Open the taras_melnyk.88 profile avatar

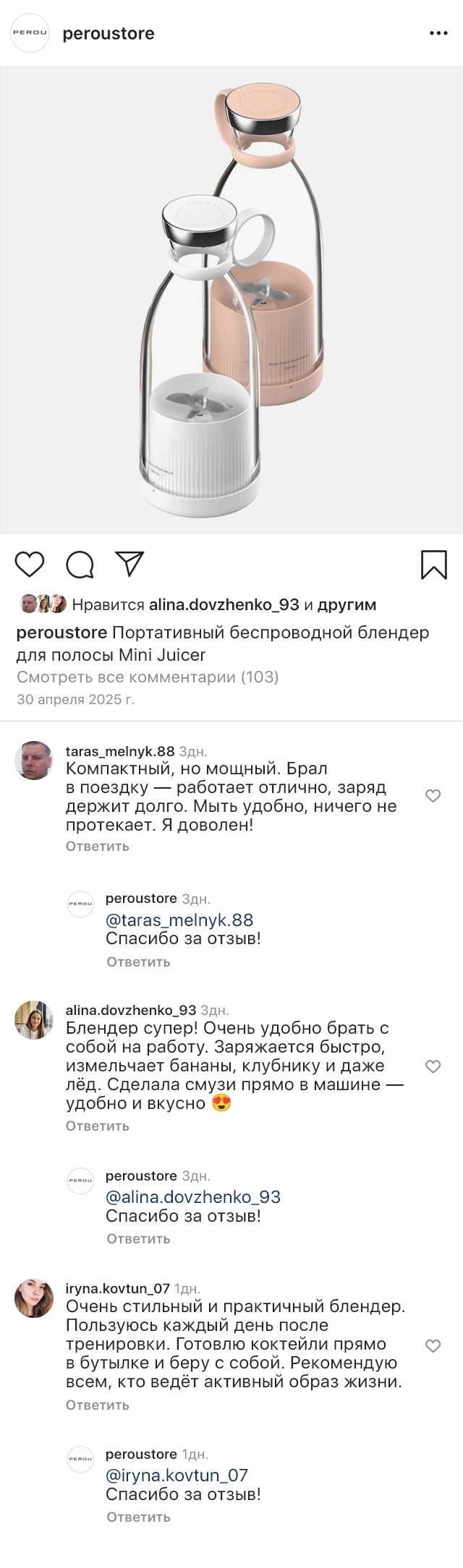[x=34, y=761]
